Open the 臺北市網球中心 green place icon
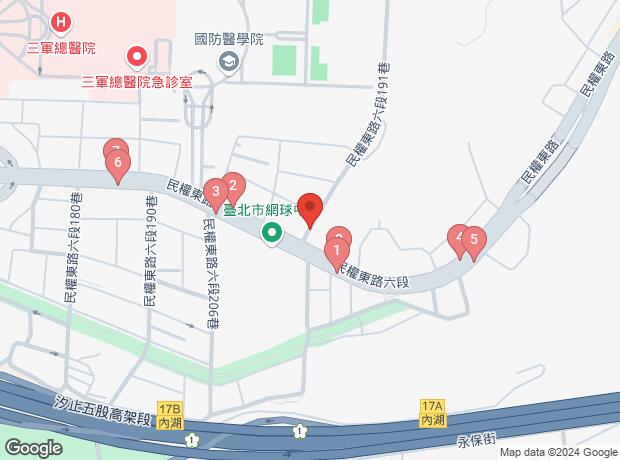 point(271,234)
